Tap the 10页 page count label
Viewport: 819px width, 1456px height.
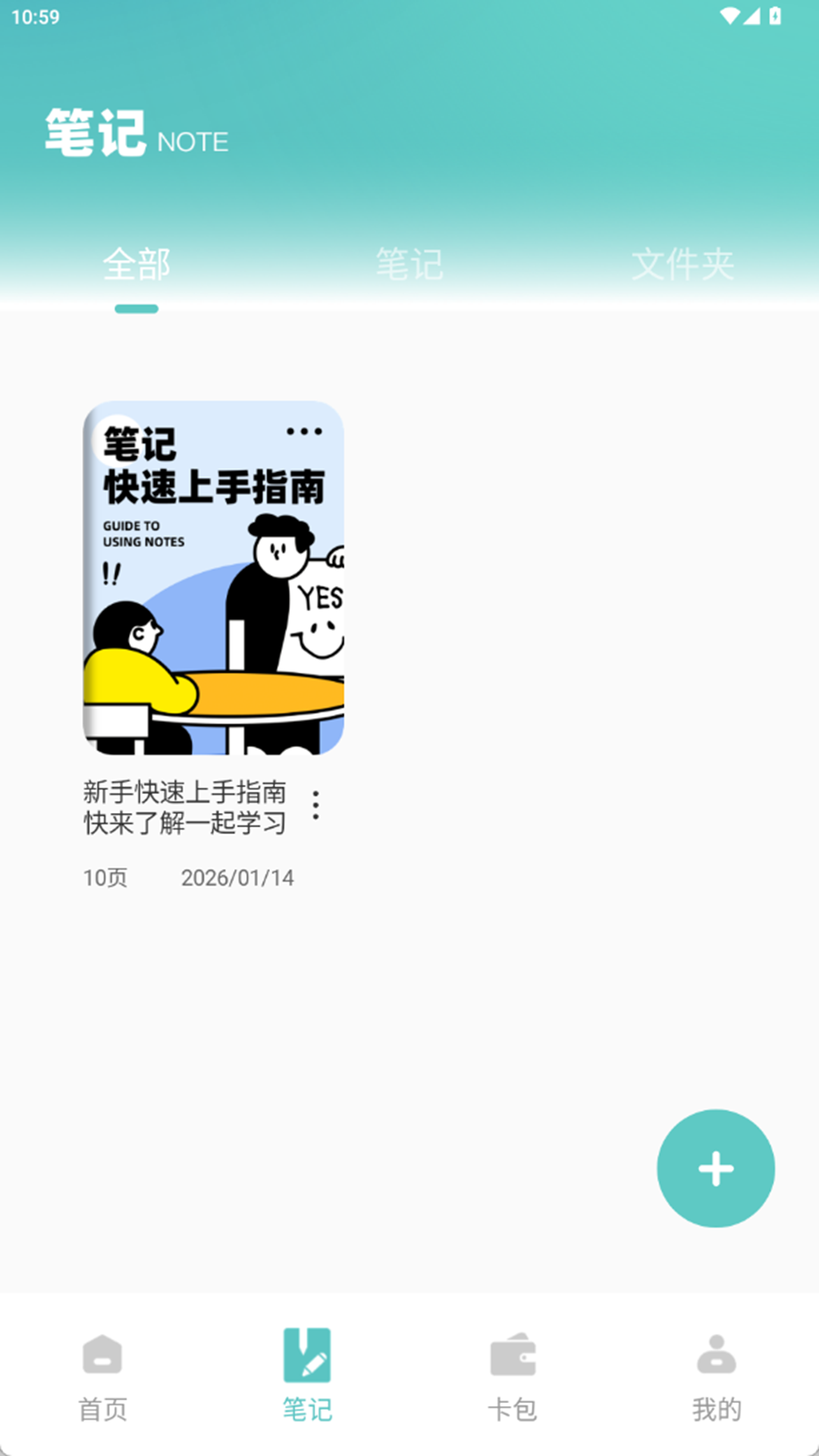pos(105,877)
